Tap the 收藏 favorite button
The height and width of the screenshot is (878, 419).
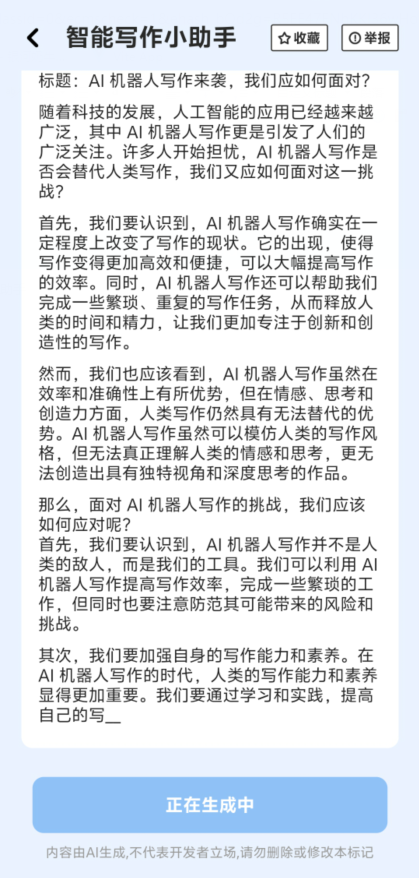[x=299, y=38]
